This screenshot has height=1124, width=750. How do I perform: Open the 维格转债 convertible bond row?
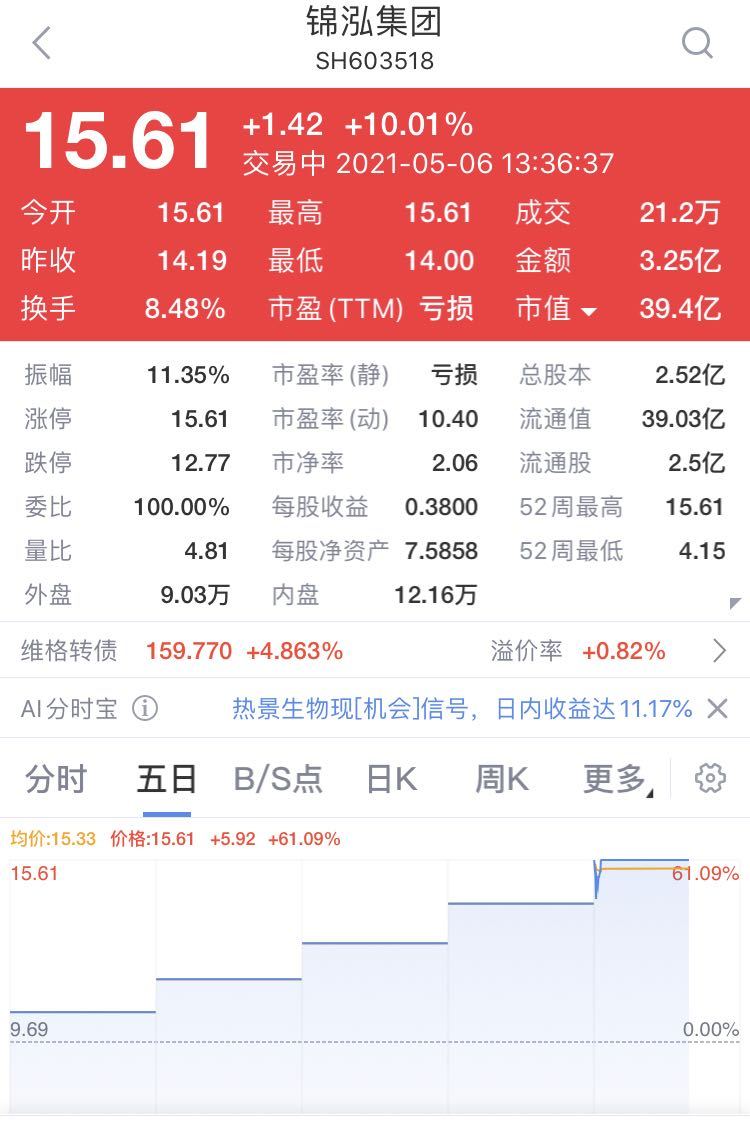375,652
